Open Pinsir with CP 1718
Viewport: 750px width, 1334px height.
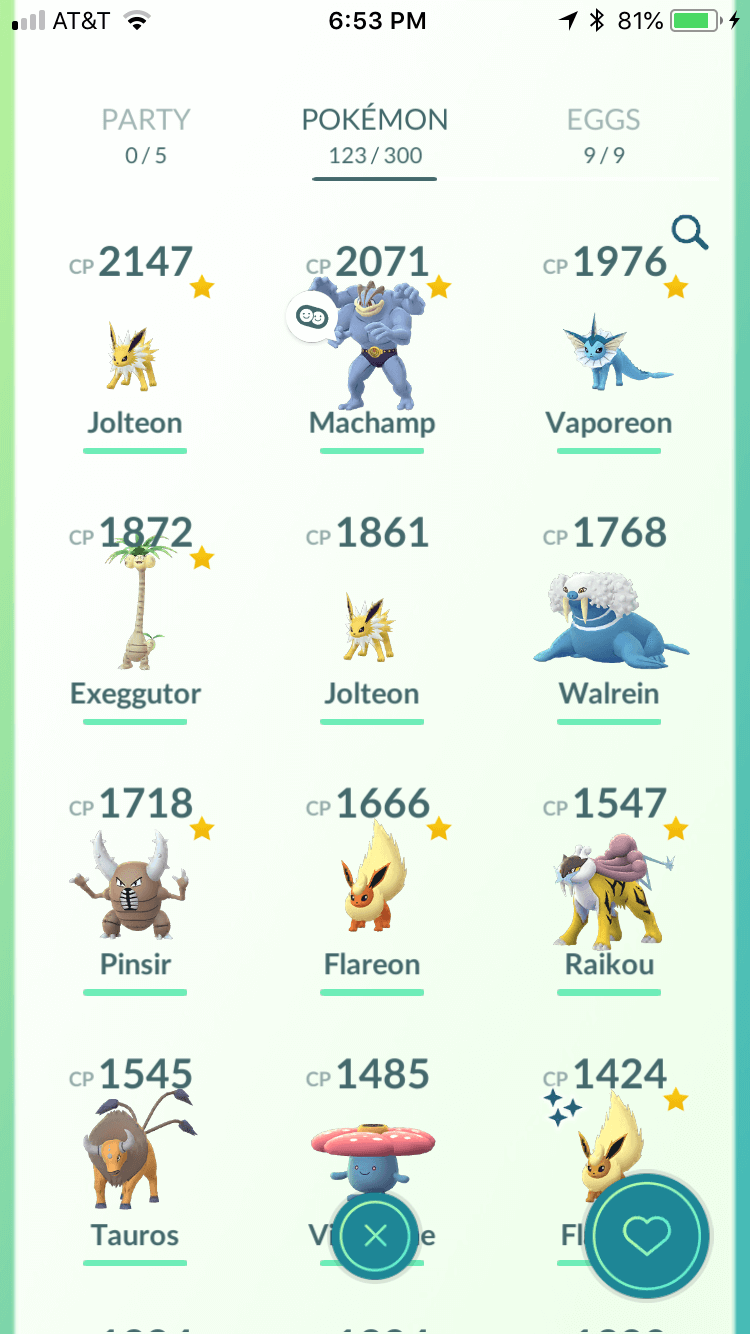pos(134,889)
